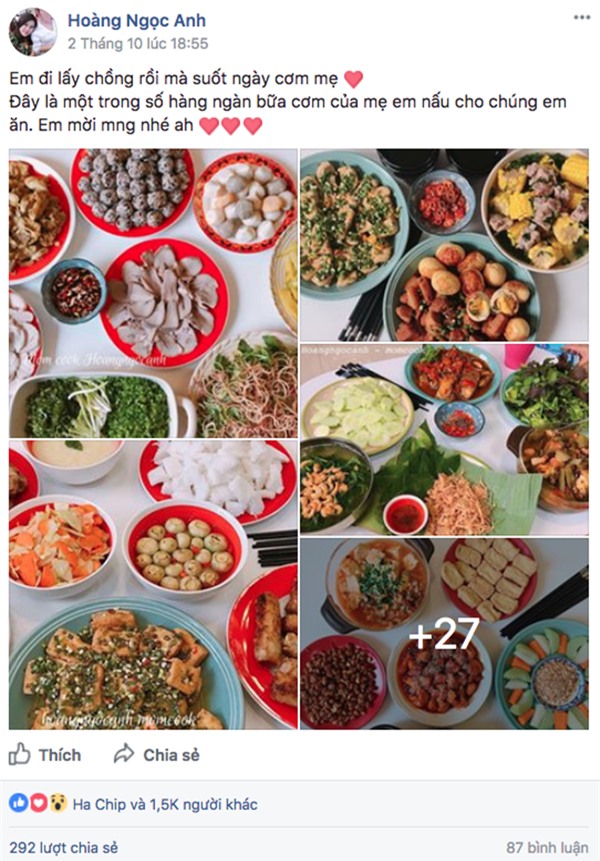The image size is (600, 861).
Task: Open the +27 more photos tile
Action: pyautogui.click(x=445, y=633)
